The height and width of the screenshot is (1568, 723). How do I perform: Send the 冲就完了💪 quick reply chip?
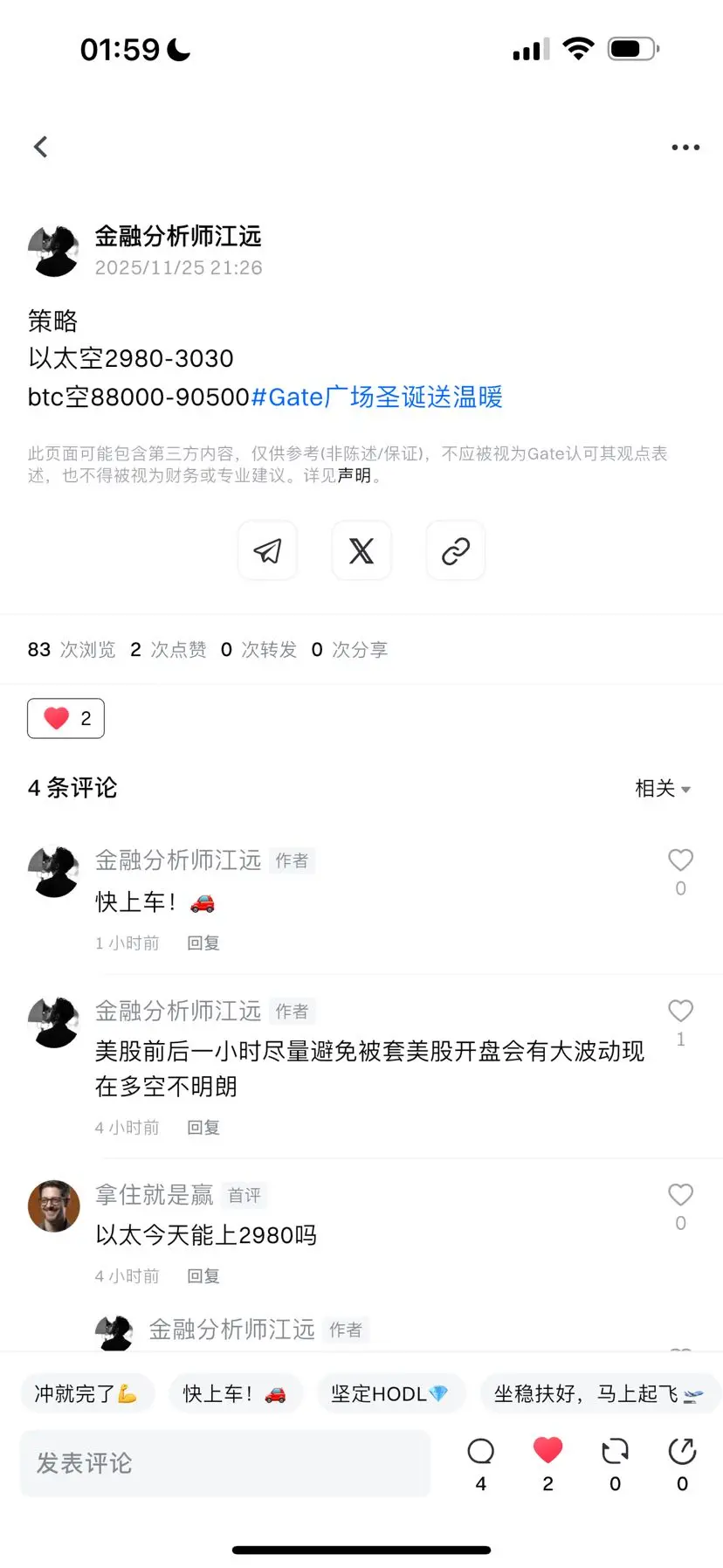coord(87,1393)
